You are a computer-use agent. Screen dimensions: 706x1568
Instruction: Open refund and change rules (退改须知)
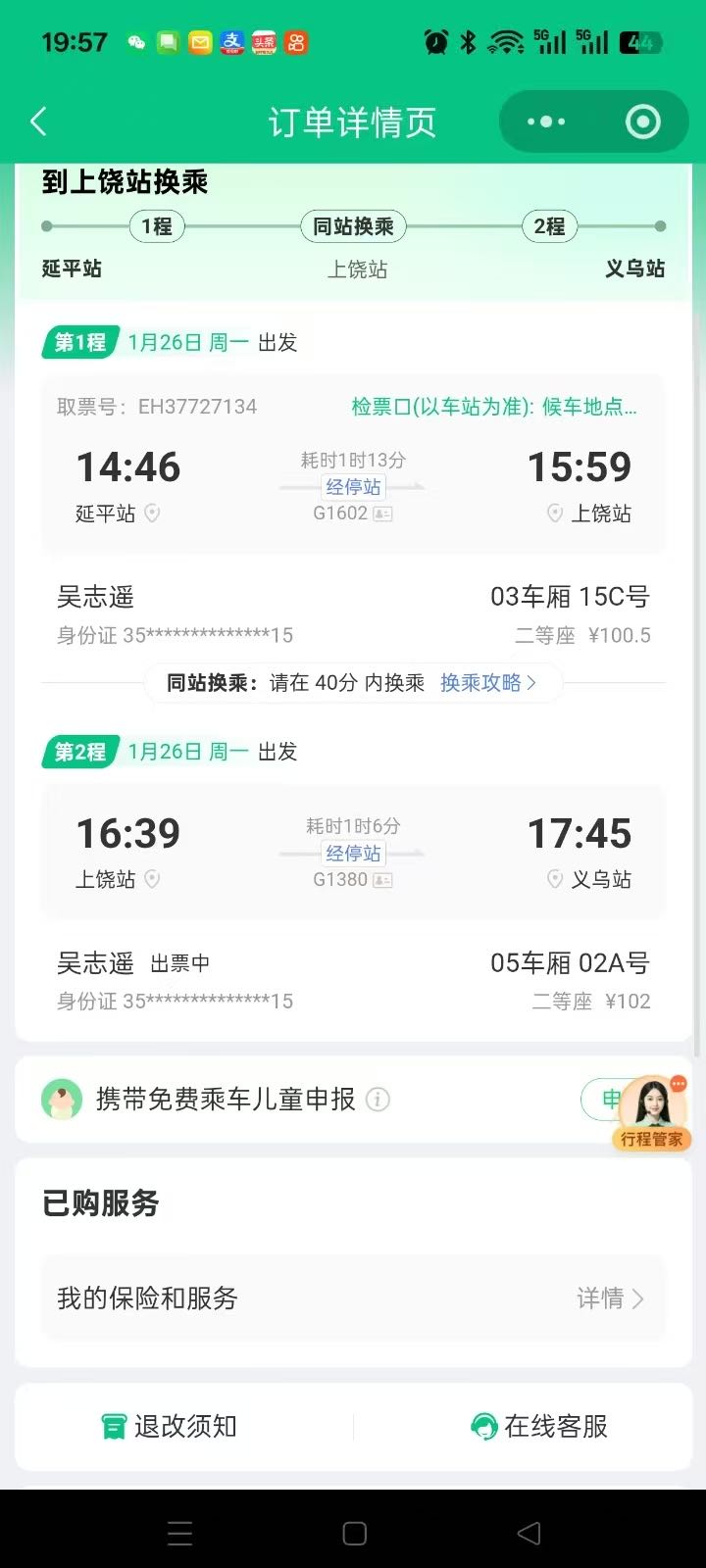coord(171,1426)
